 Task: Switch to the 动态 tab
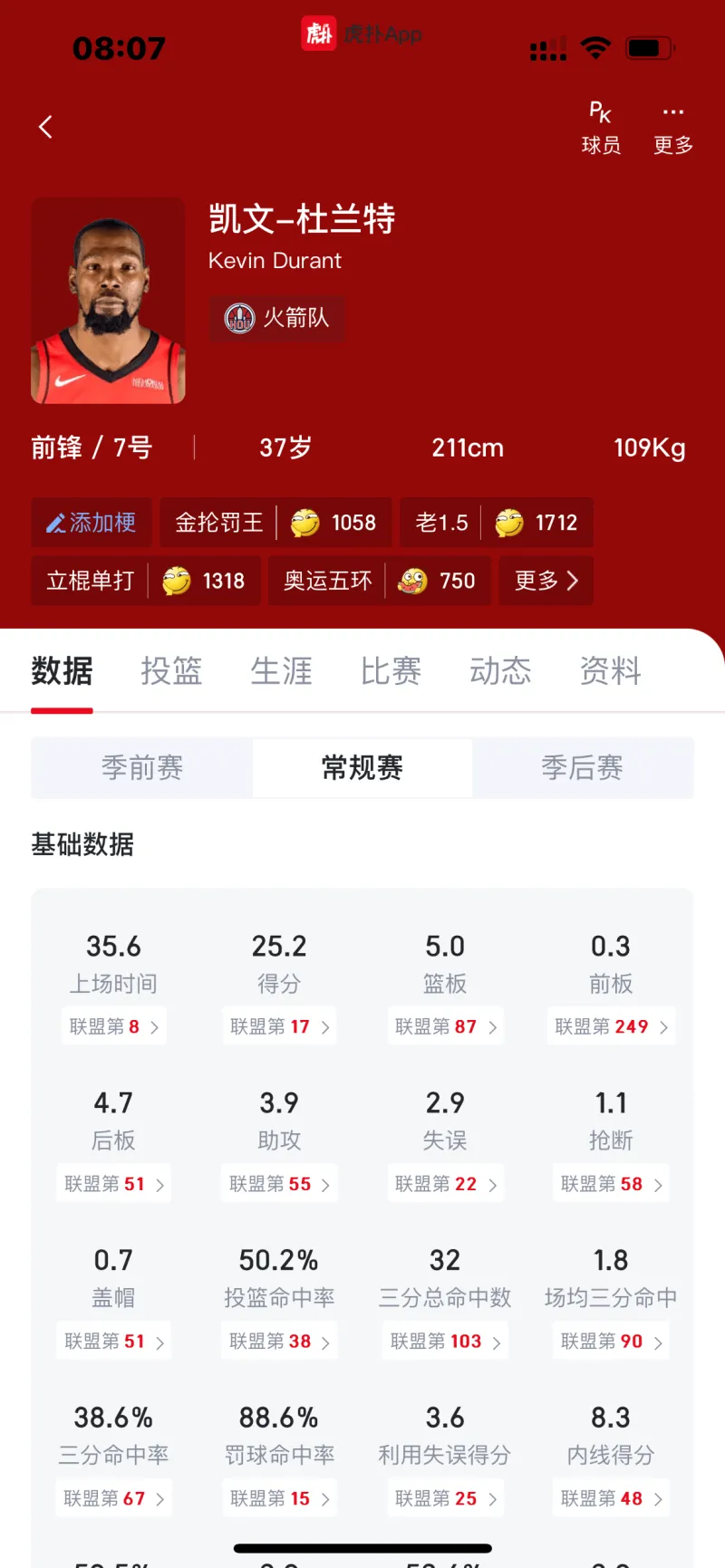click(500, 671)
